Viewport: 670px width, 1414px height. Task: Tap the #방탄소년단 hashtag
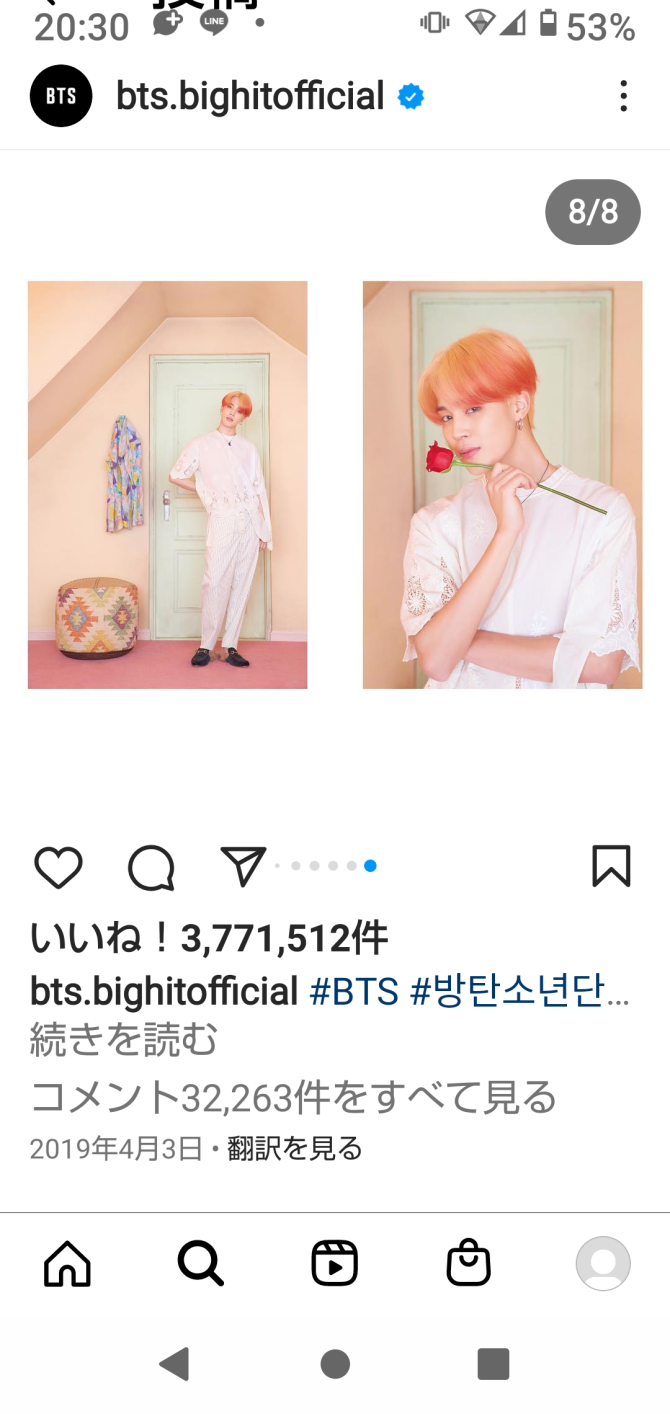(520, 991)
